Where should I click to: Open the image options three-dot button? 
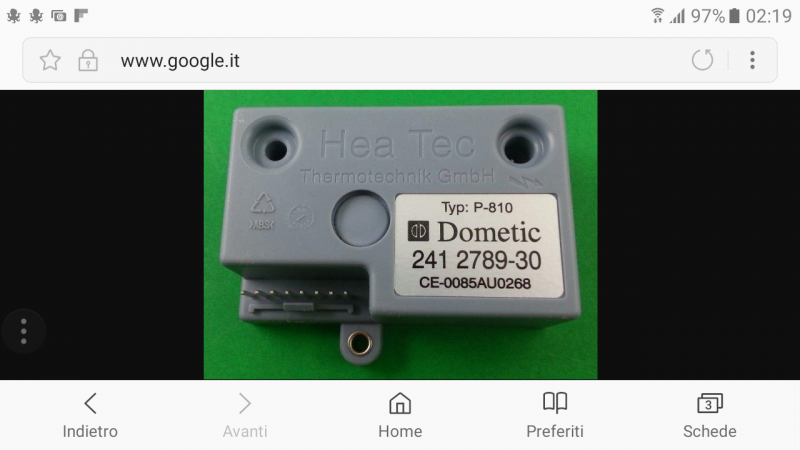[x=25, y=330]
